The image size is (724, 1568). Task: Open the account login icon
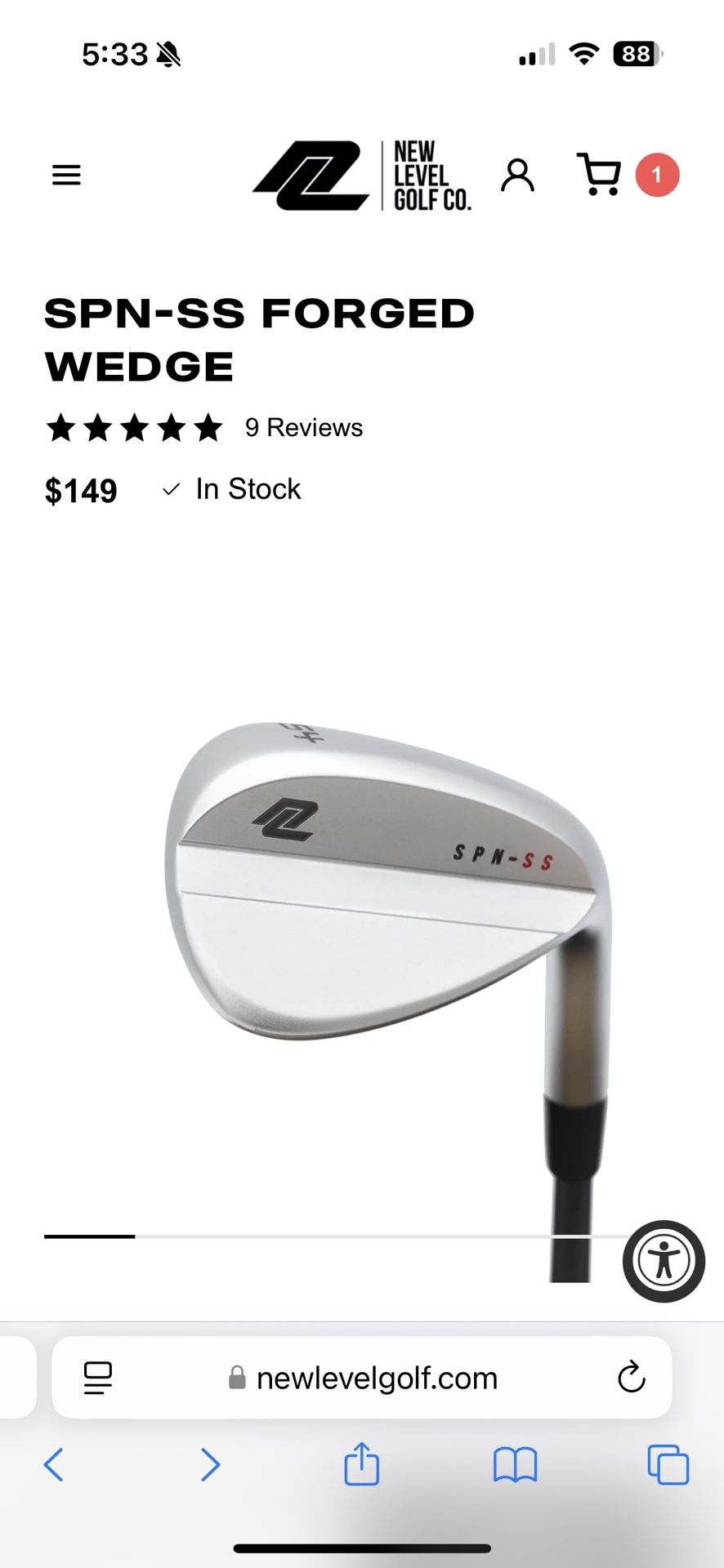516,174
